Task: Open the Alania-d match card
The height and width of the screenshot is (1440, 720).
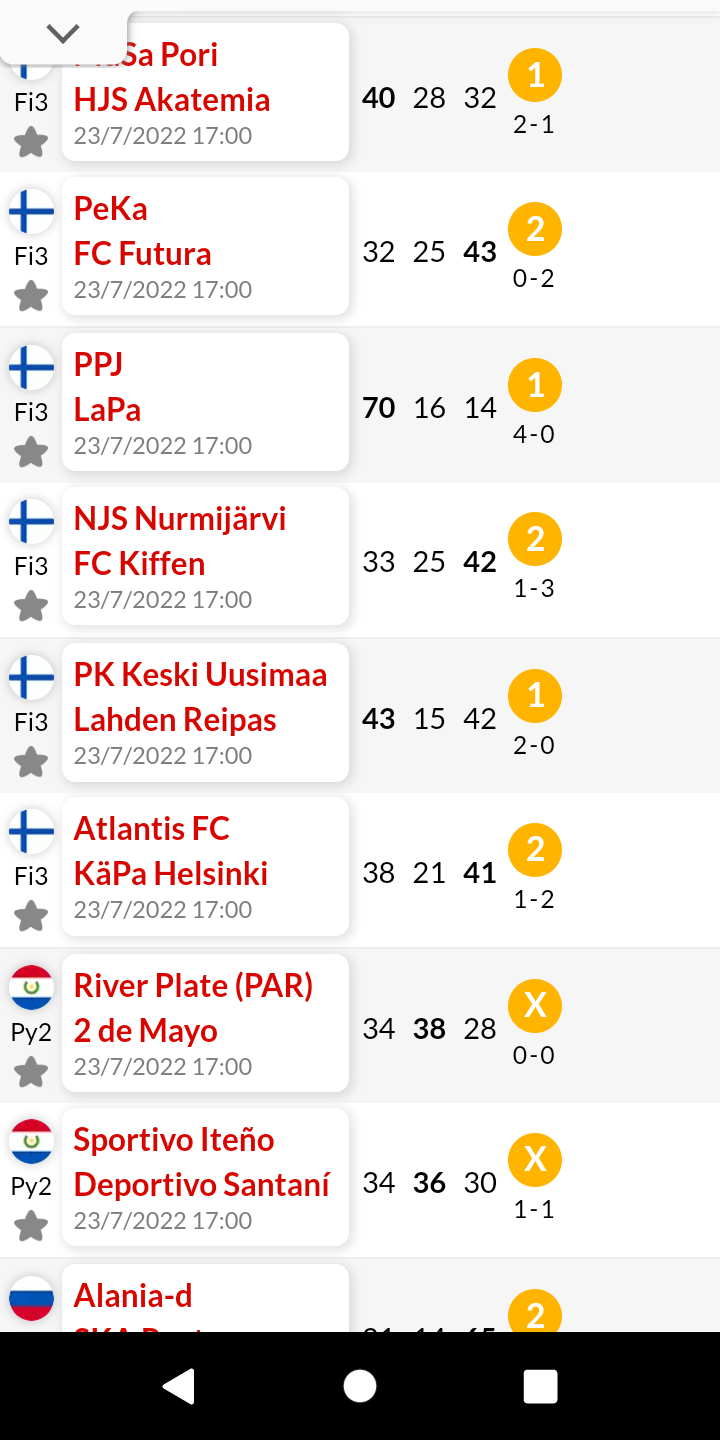Action: 205,1299
